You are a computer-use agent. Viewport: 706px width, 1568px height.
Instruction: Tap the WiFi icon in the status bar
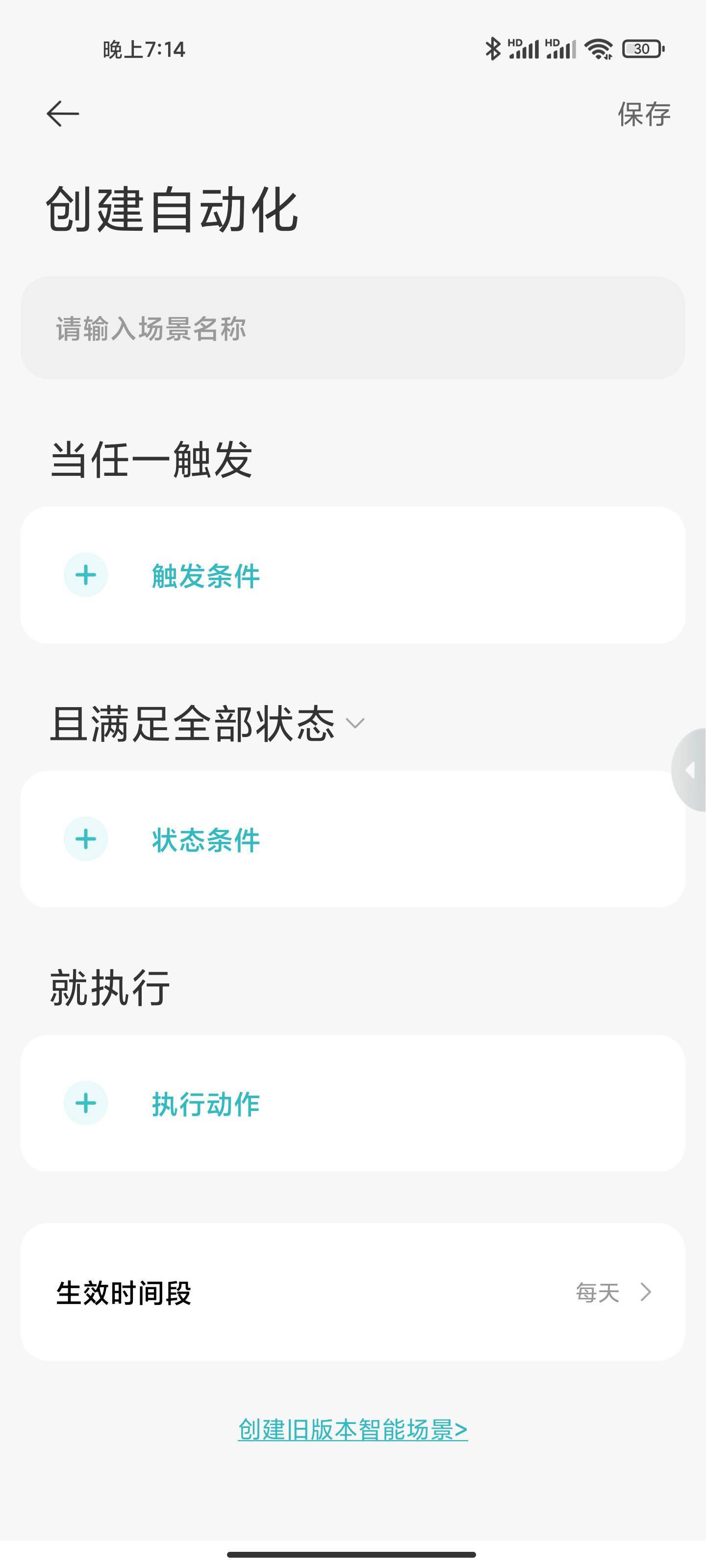pyautogui.click(x=598, y=50)
